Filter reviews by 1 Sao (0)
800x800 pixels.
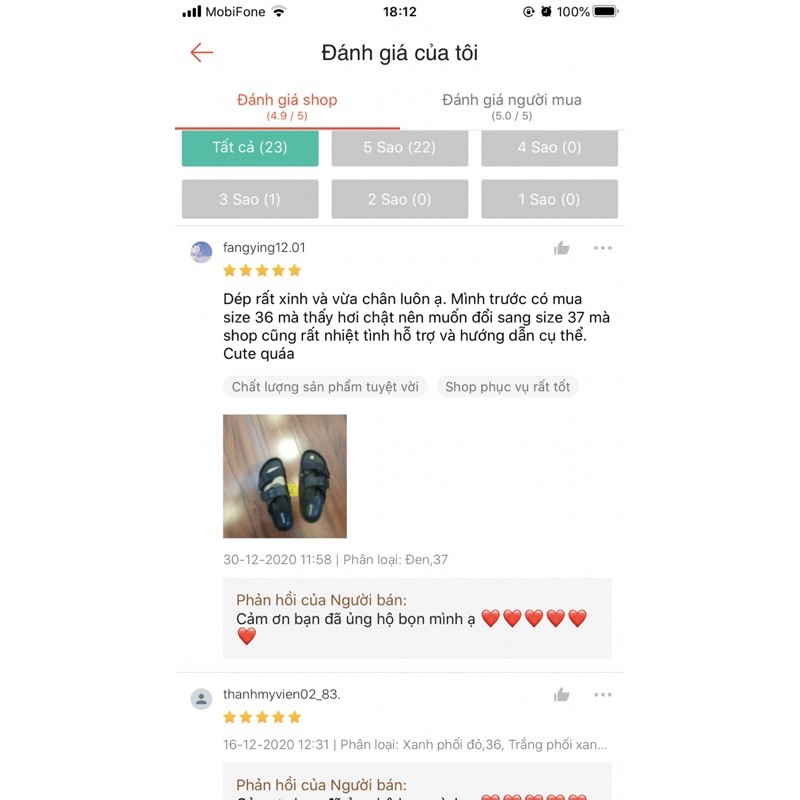549,199
